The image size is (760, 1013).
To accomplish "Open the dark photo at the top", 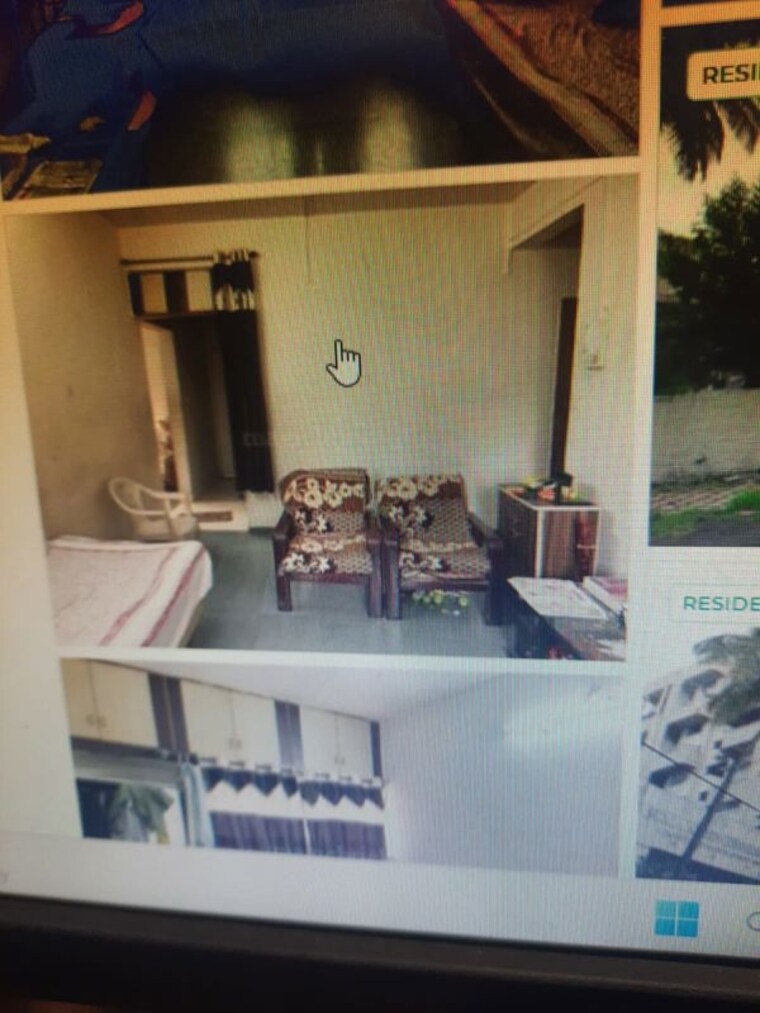I will pyautogui.click(x=320, y=90).
